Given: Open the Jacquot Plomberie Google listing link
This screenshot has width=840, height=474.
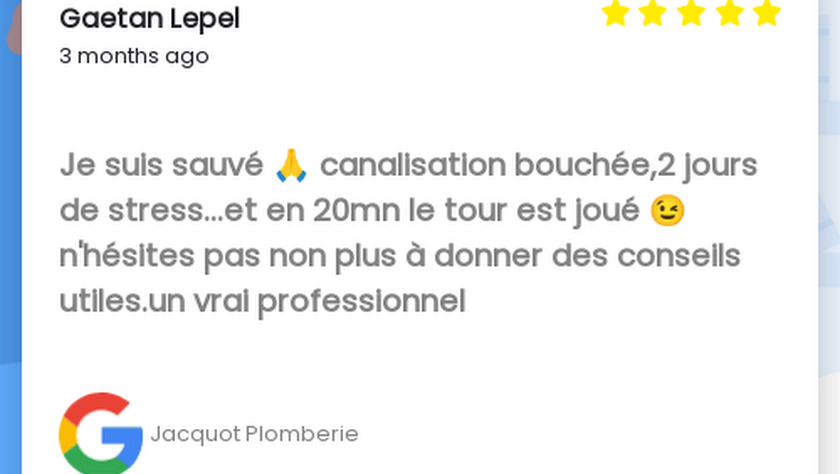Looking at the screenshot, I should (254, 433).
